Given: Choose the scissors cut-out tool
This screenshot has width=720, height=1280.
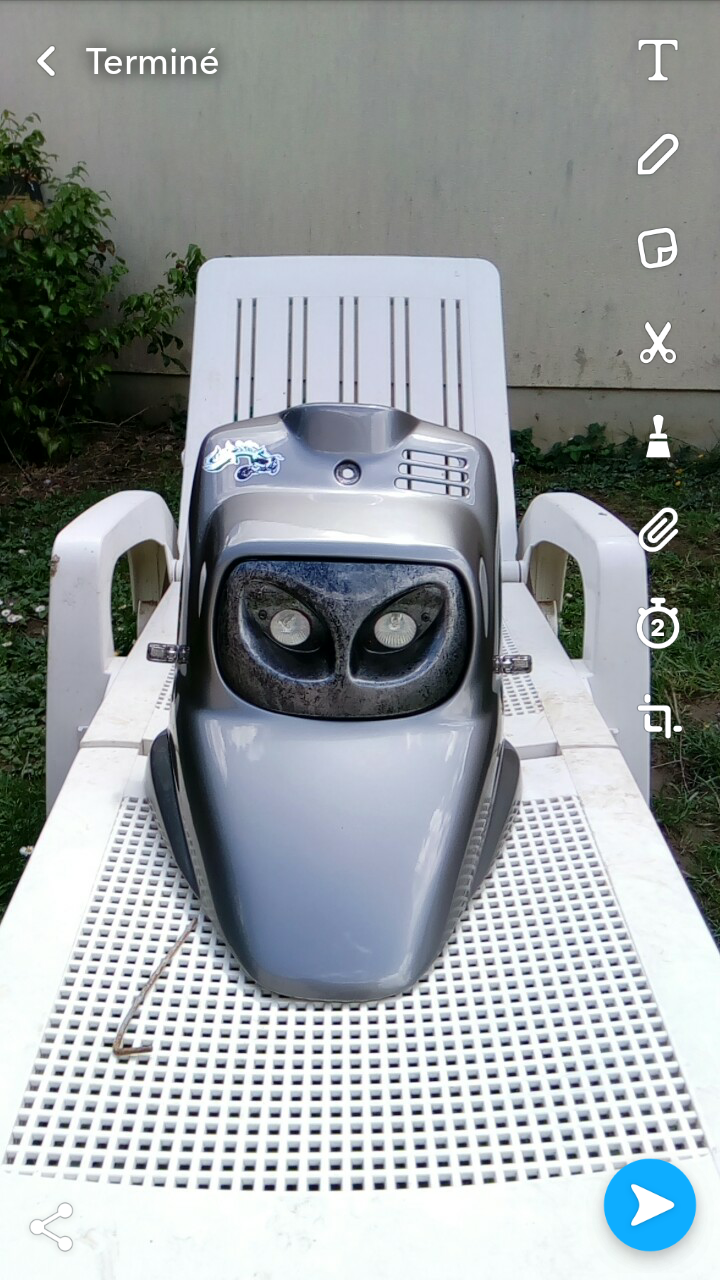Looking at the screenshot, I should pos(658,342).
